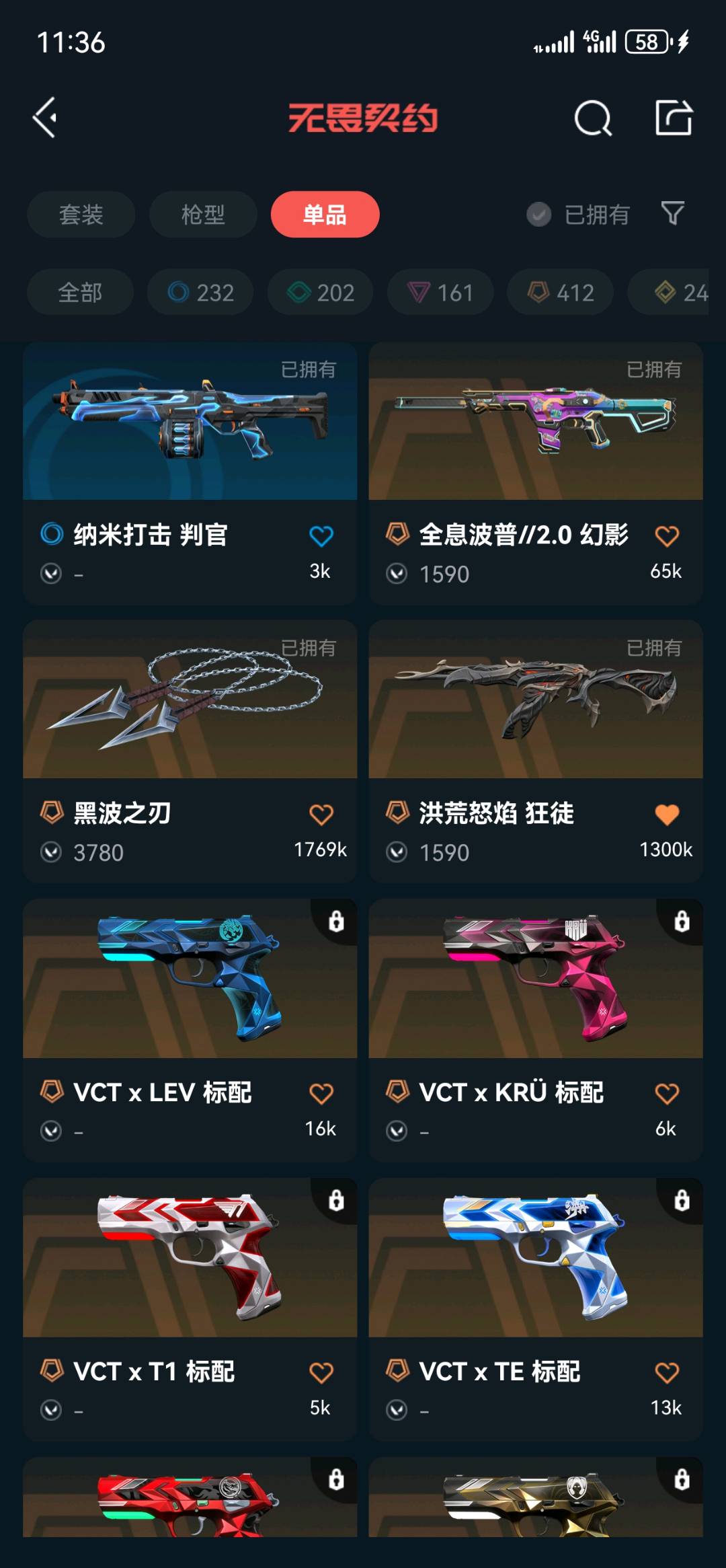Screen dimensions: 726x1568
Task: Filter by the pink 161 rarity chip
Action: pos(440,293)
